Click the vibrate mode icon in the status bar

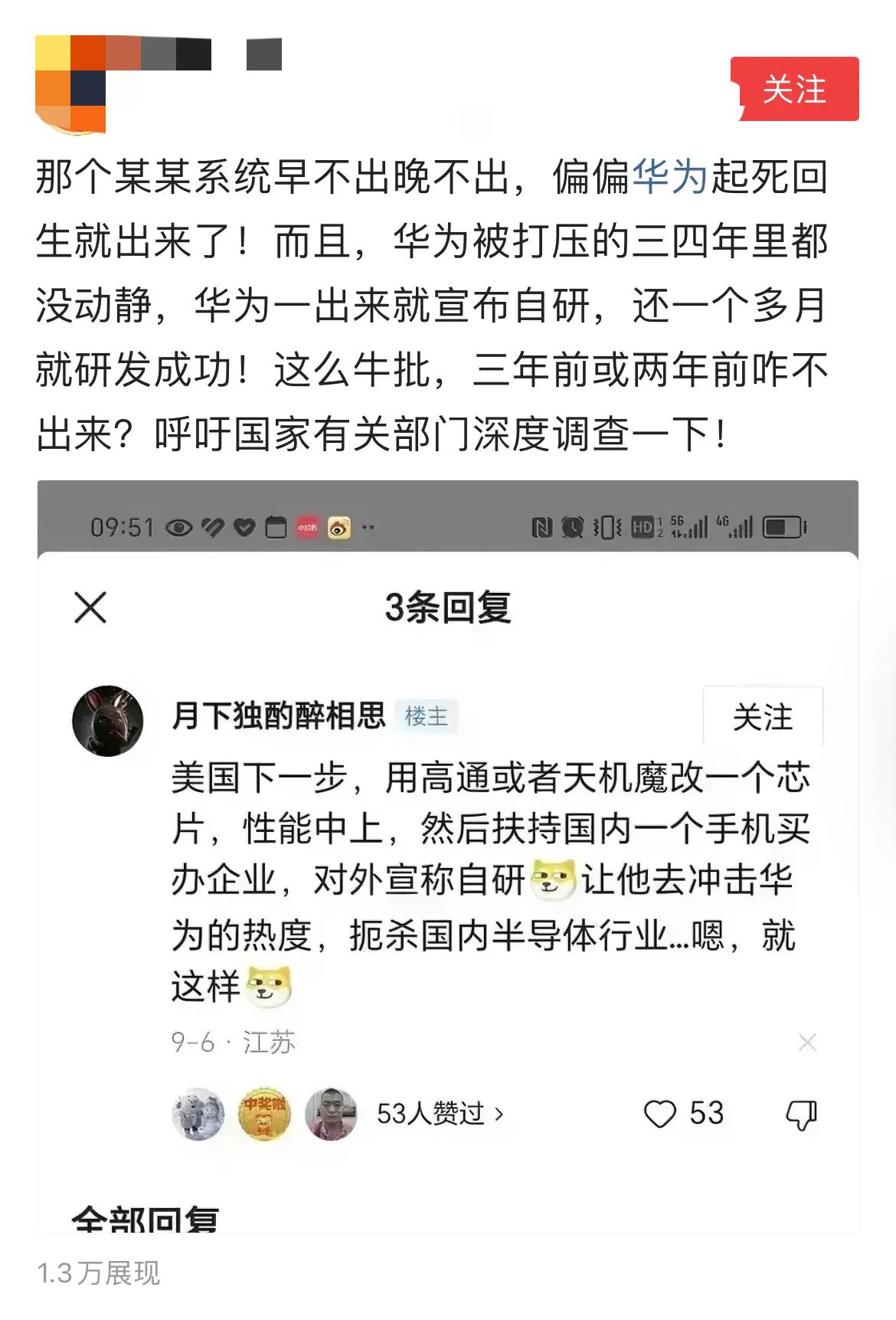(x=607, y=526)
